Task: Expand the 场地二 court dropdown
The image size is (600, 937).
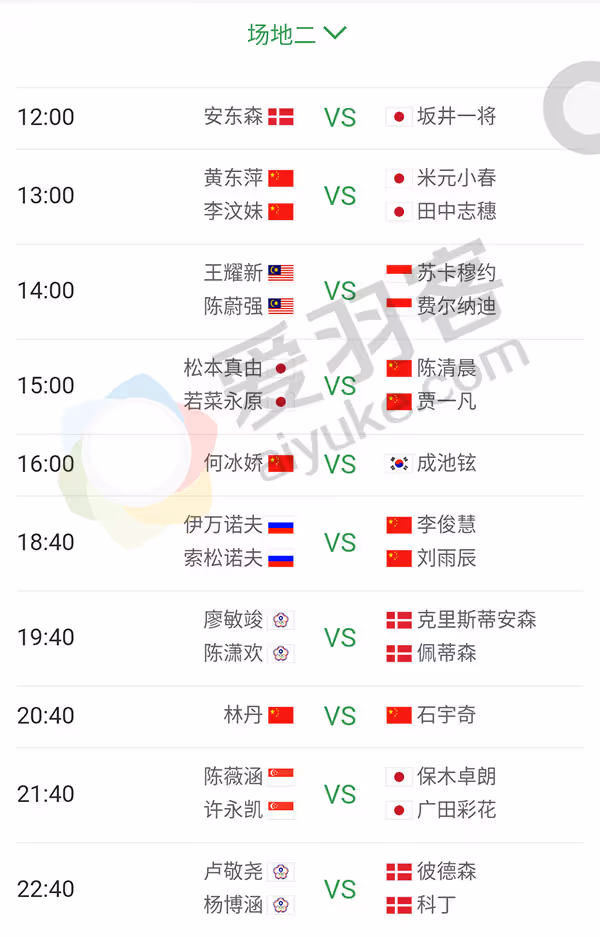Action: [x=297, y=34]
